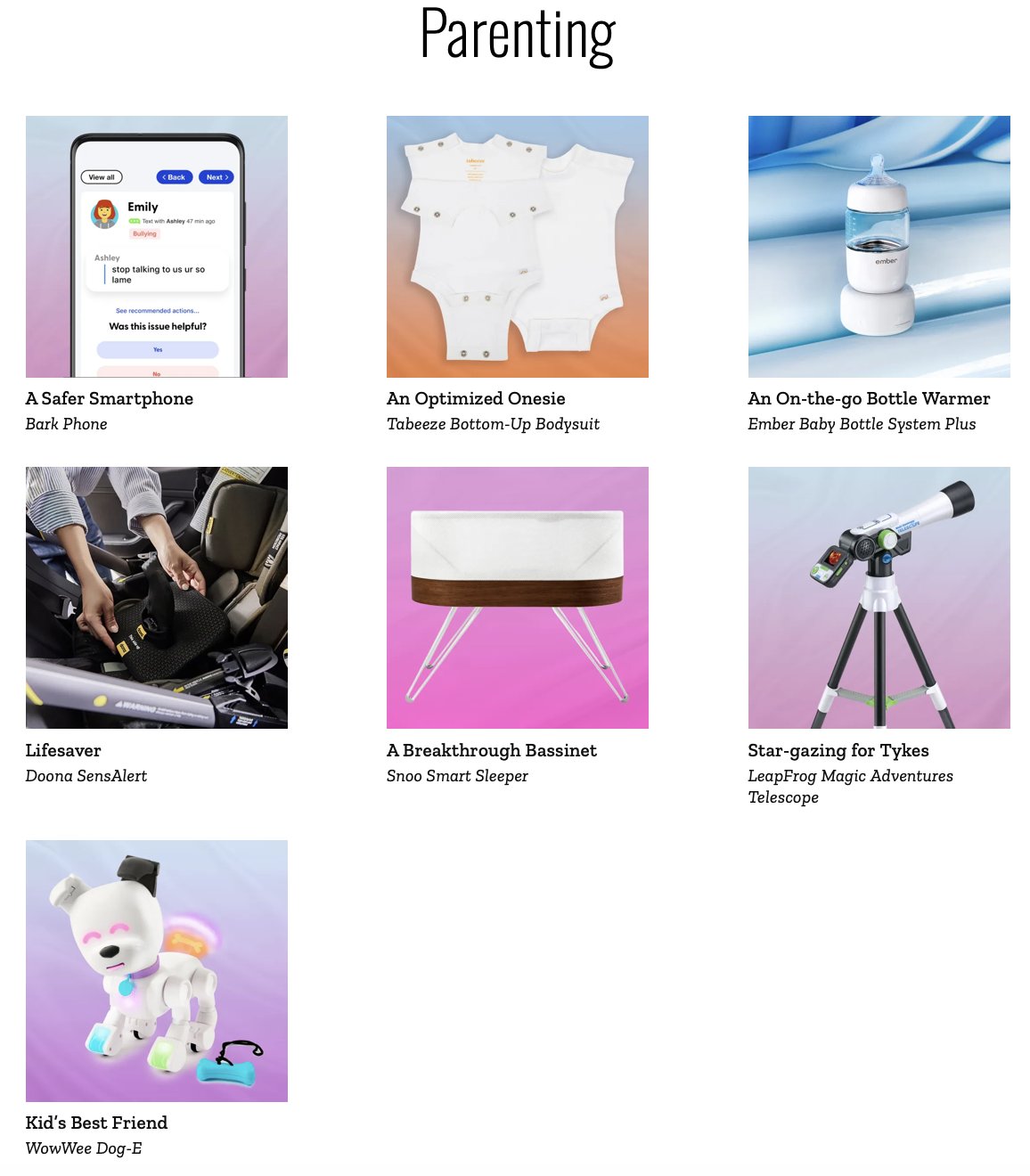Open the Ember Baby Bottle System Plus card

(879, 247)
